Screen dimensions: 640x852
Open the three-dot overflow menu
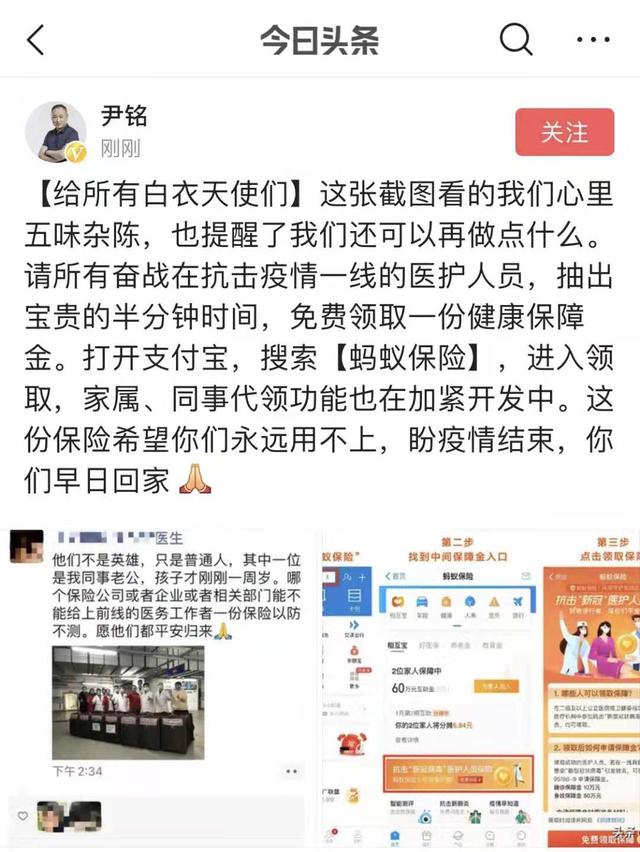coord(593,40)
